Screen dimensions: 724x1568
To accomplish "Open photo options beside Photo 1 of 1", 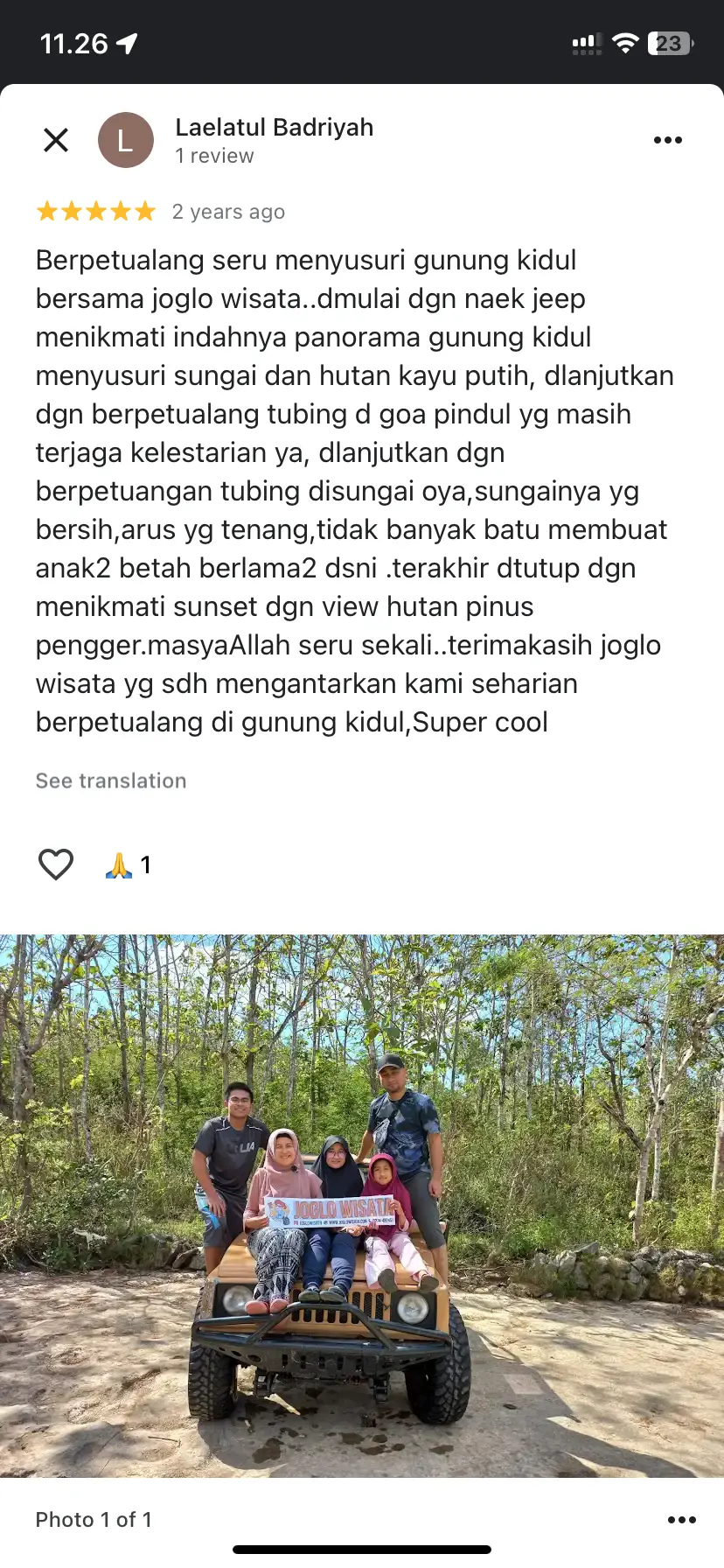I will click(x=681, y=1520).
